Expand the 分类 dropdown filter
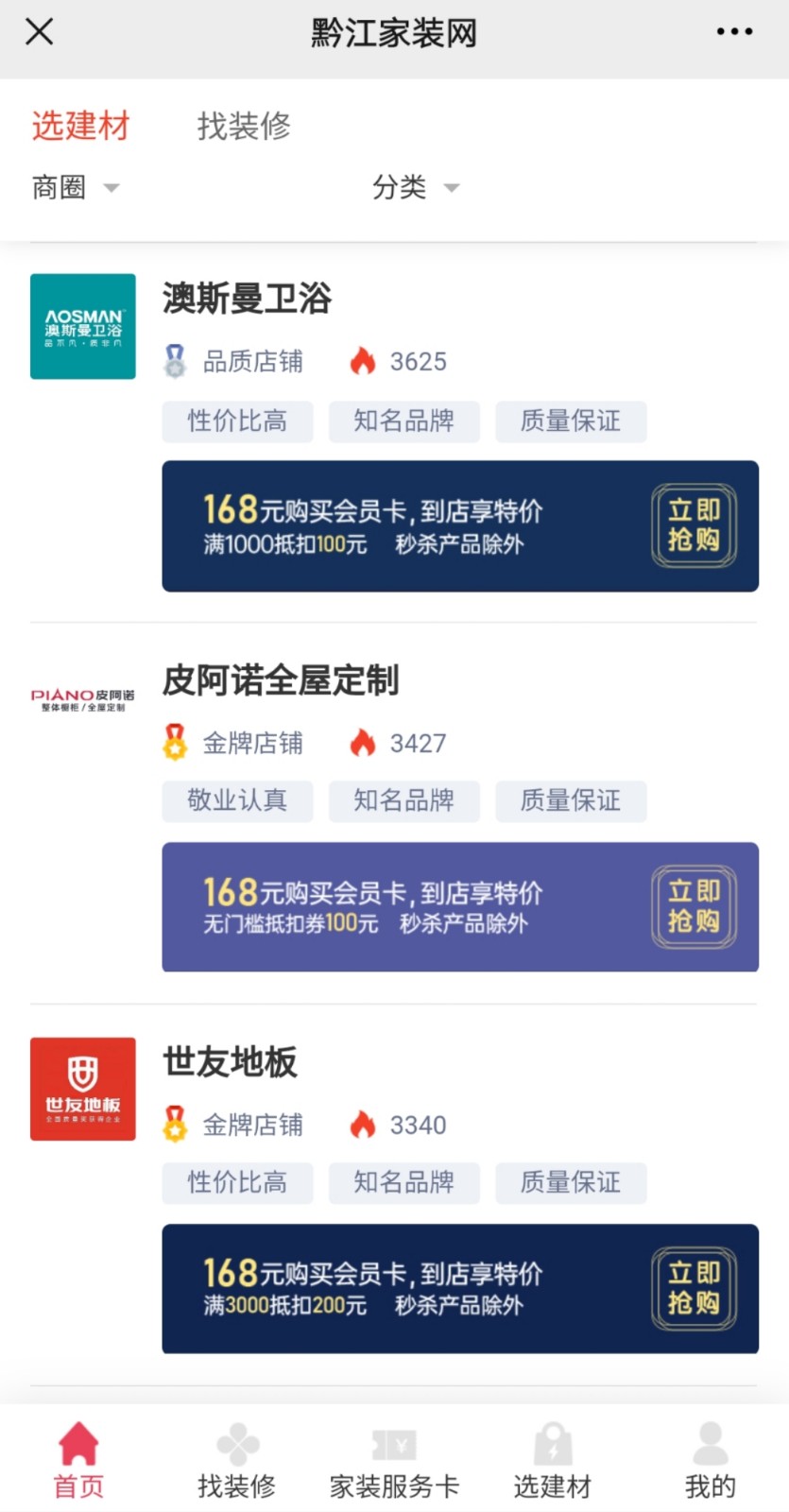Screen dimensions: 789x1512 415,187
